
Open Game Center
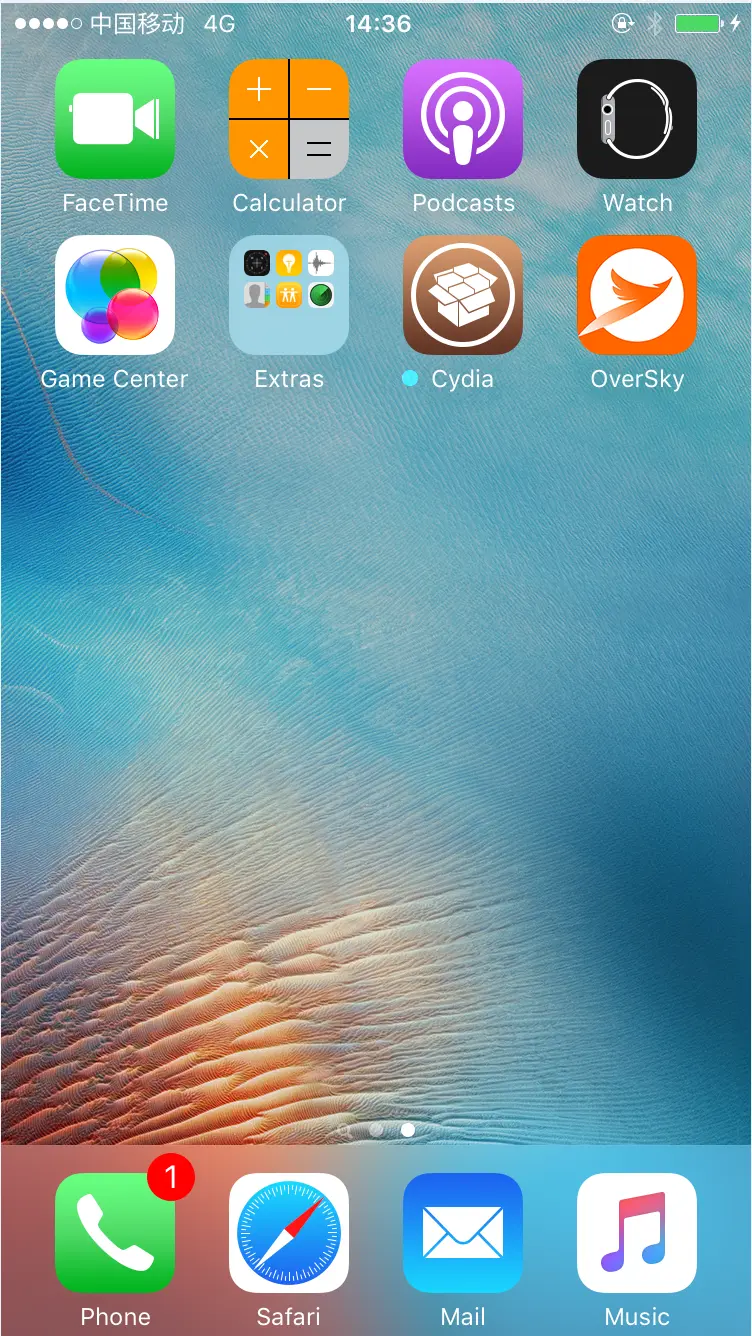(x=115, y=295)
